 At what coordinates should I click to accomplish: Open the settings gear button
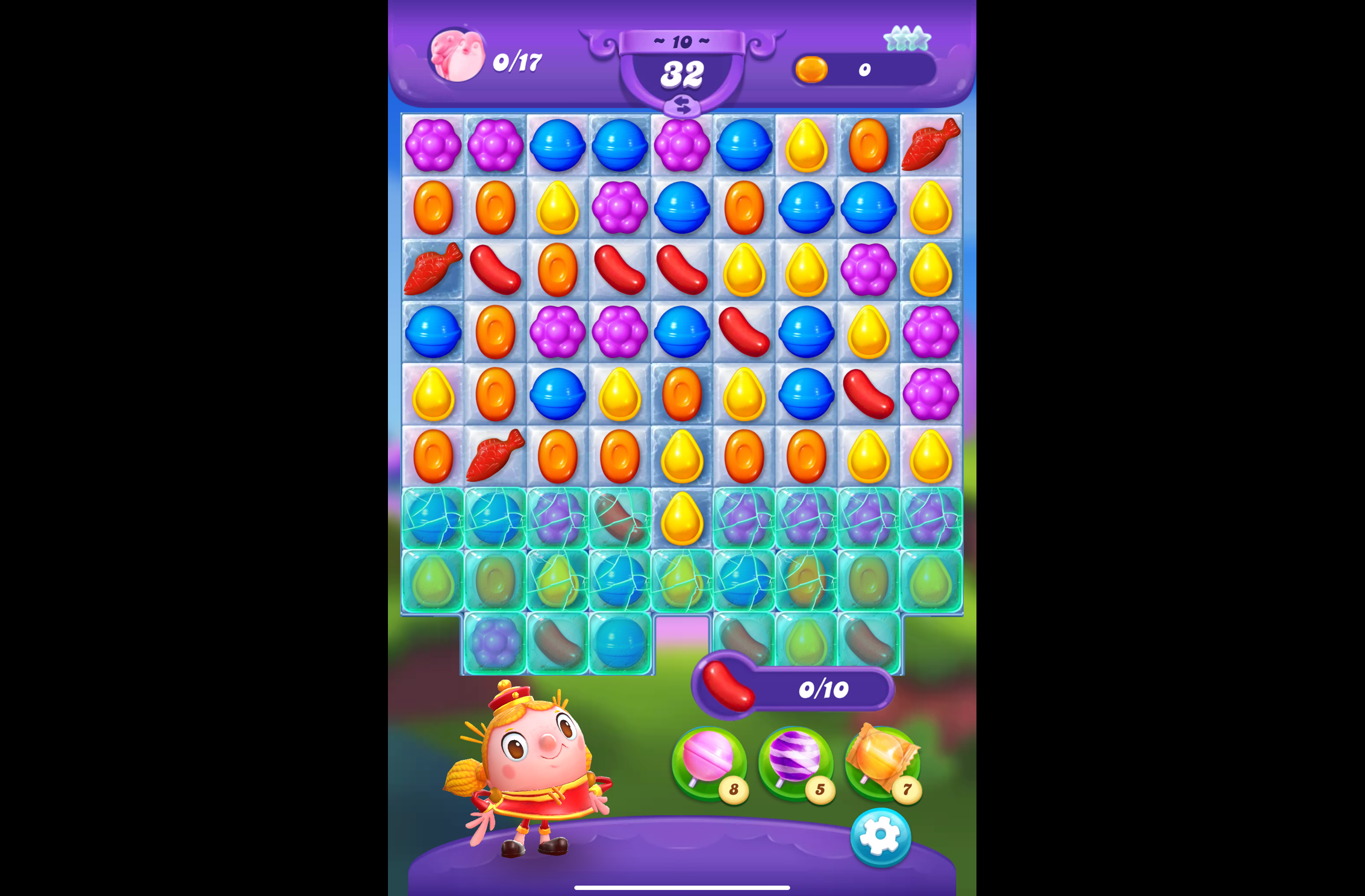pos(879,836)
